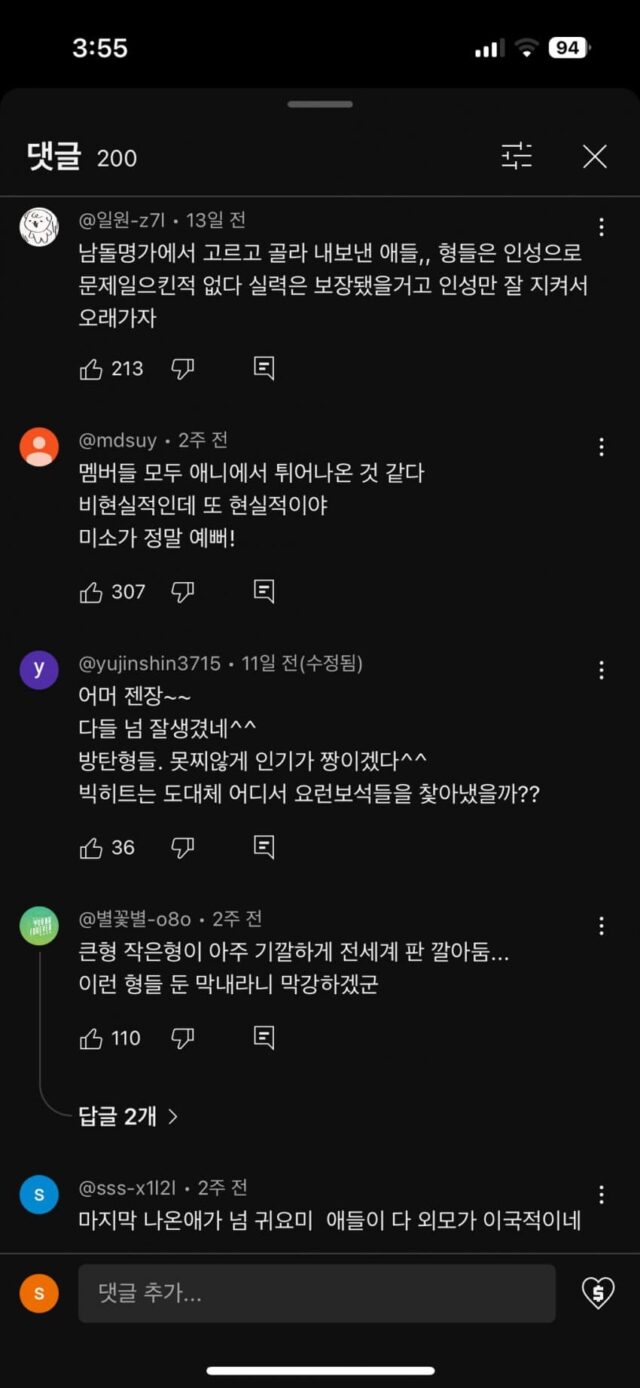
Task: Like @yujinshin3715's comment with 36 likes
Action: coord(92,848)
